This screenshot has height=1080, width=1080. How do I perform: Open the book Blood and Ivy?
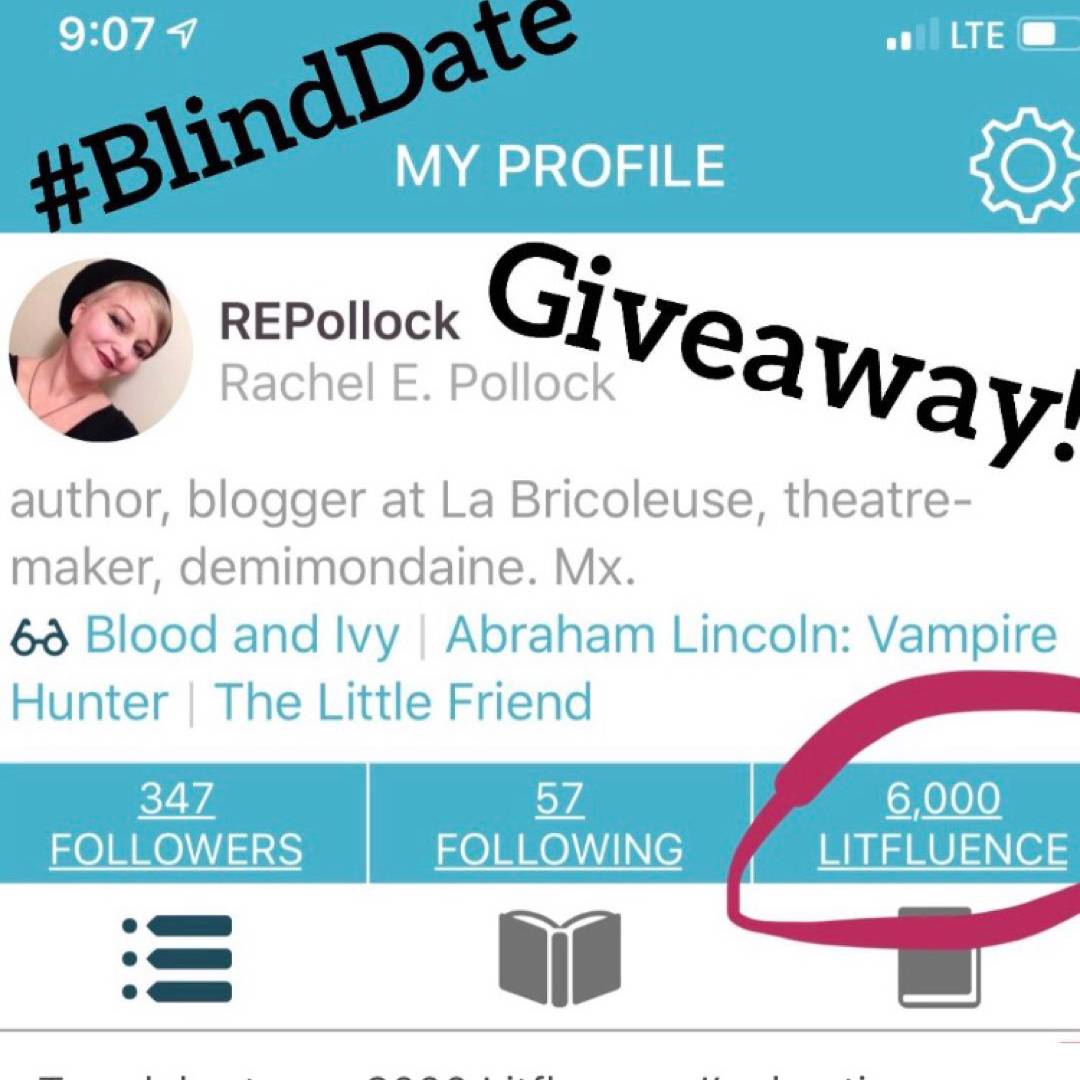[x=242, y=635]
